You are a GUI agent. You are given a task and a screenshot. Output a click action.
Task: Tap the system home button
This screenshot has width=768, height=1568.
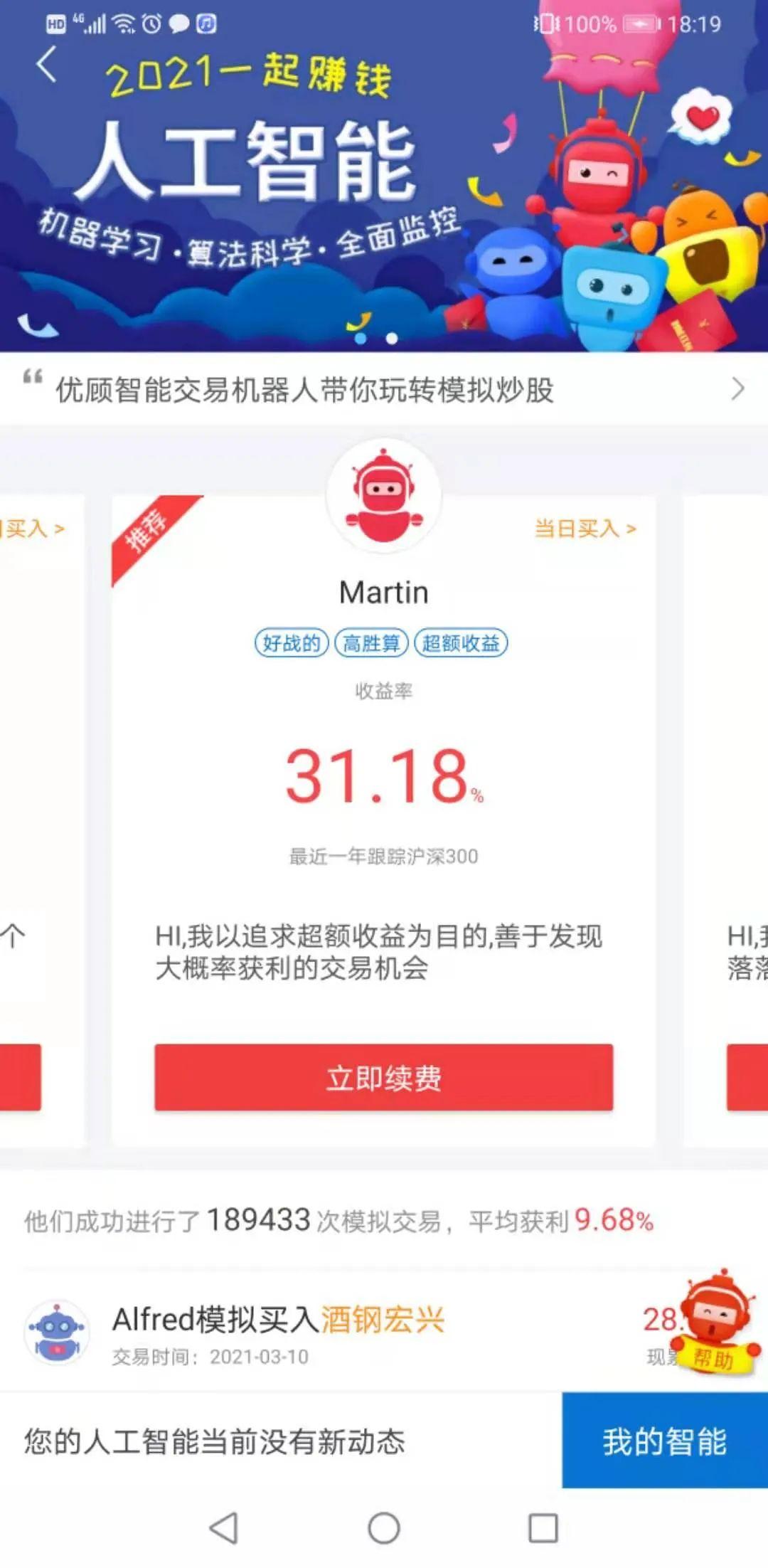[384, 1527]
